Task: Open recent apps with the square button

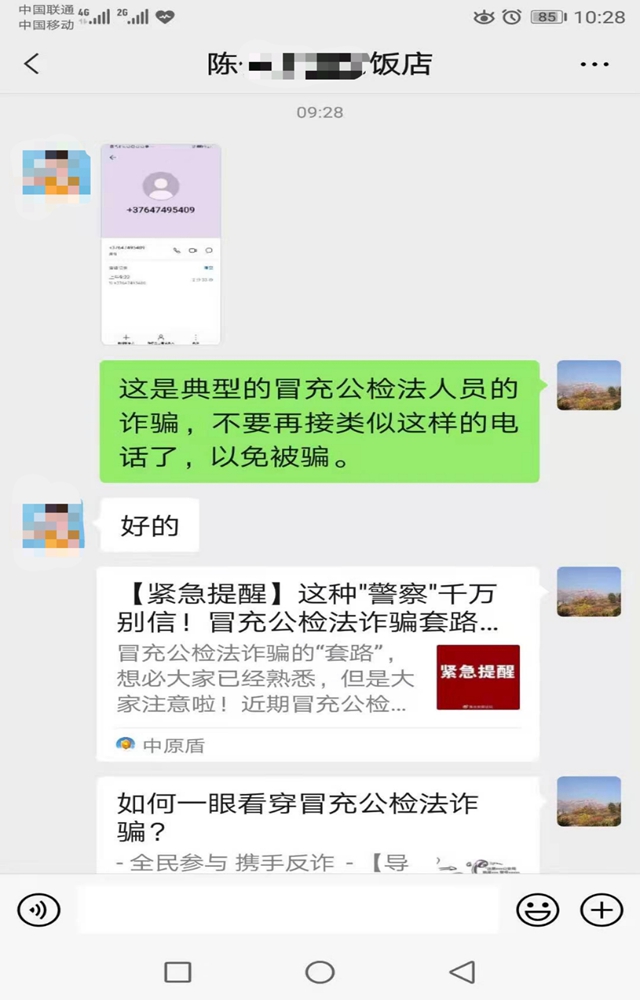Action: point(177,971)
